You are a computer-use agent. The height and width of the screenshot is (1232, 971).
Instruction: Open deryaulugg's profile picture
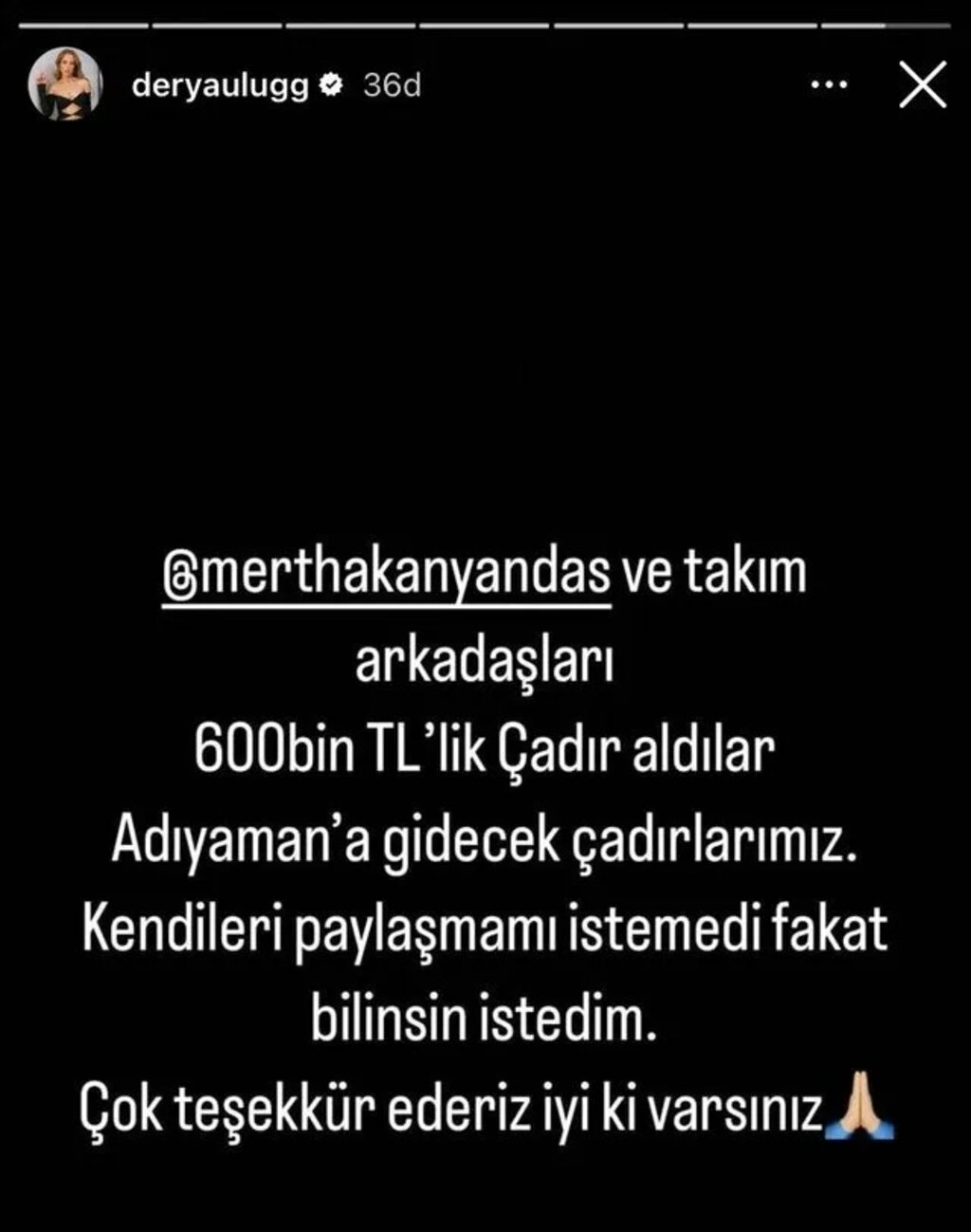coord(65,84)
